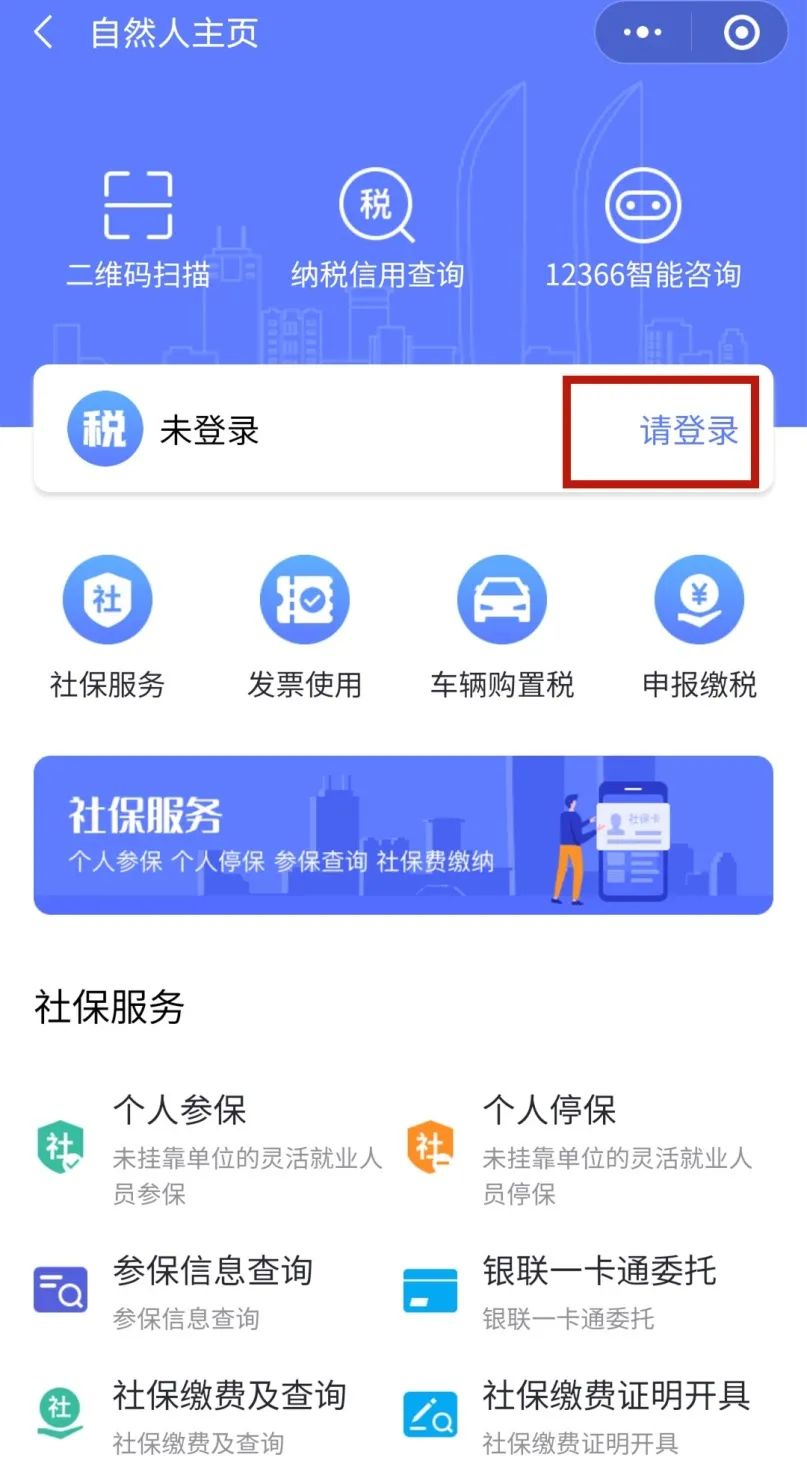Go back using the top-left arrow
Viewport: 807px width, 1475px height.
click(x=43, y=33)
